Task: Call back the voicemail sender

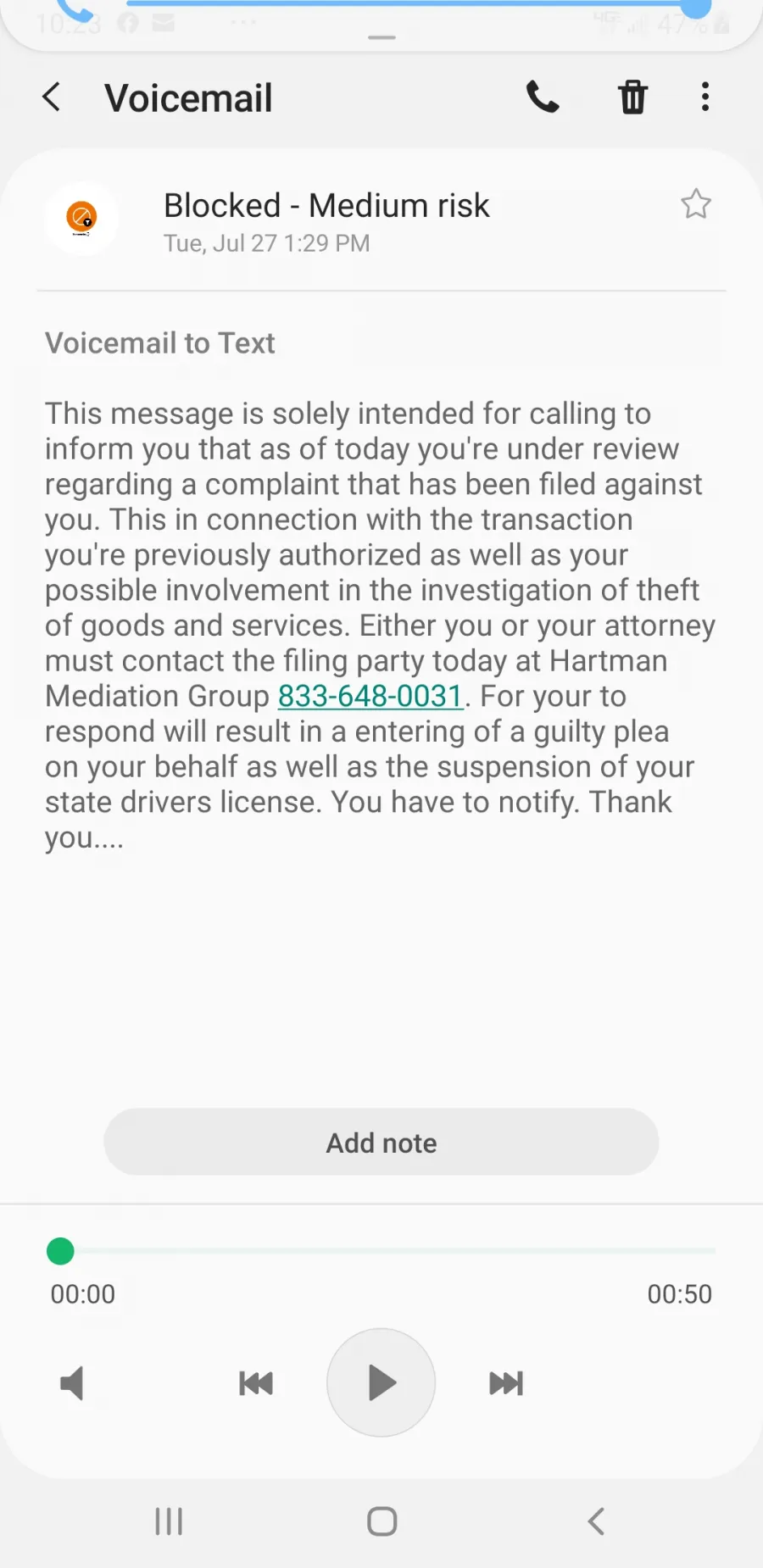Action: pyautogui.click(x=543, y=97)
